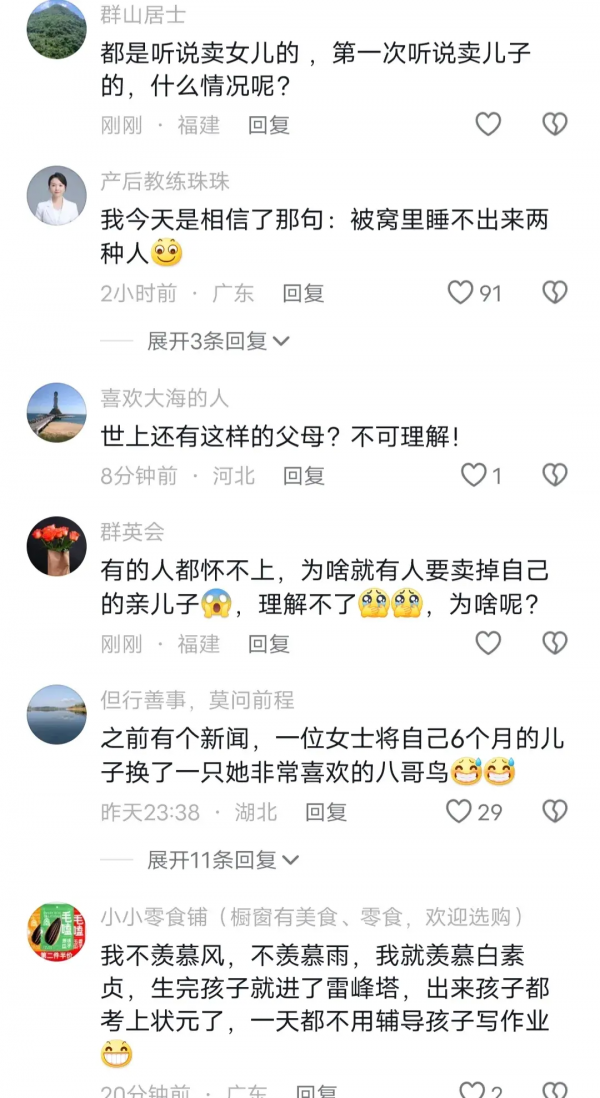Like 群山居士's comment
Screen dimensions: 600x1098
click(x=487, y=124)
